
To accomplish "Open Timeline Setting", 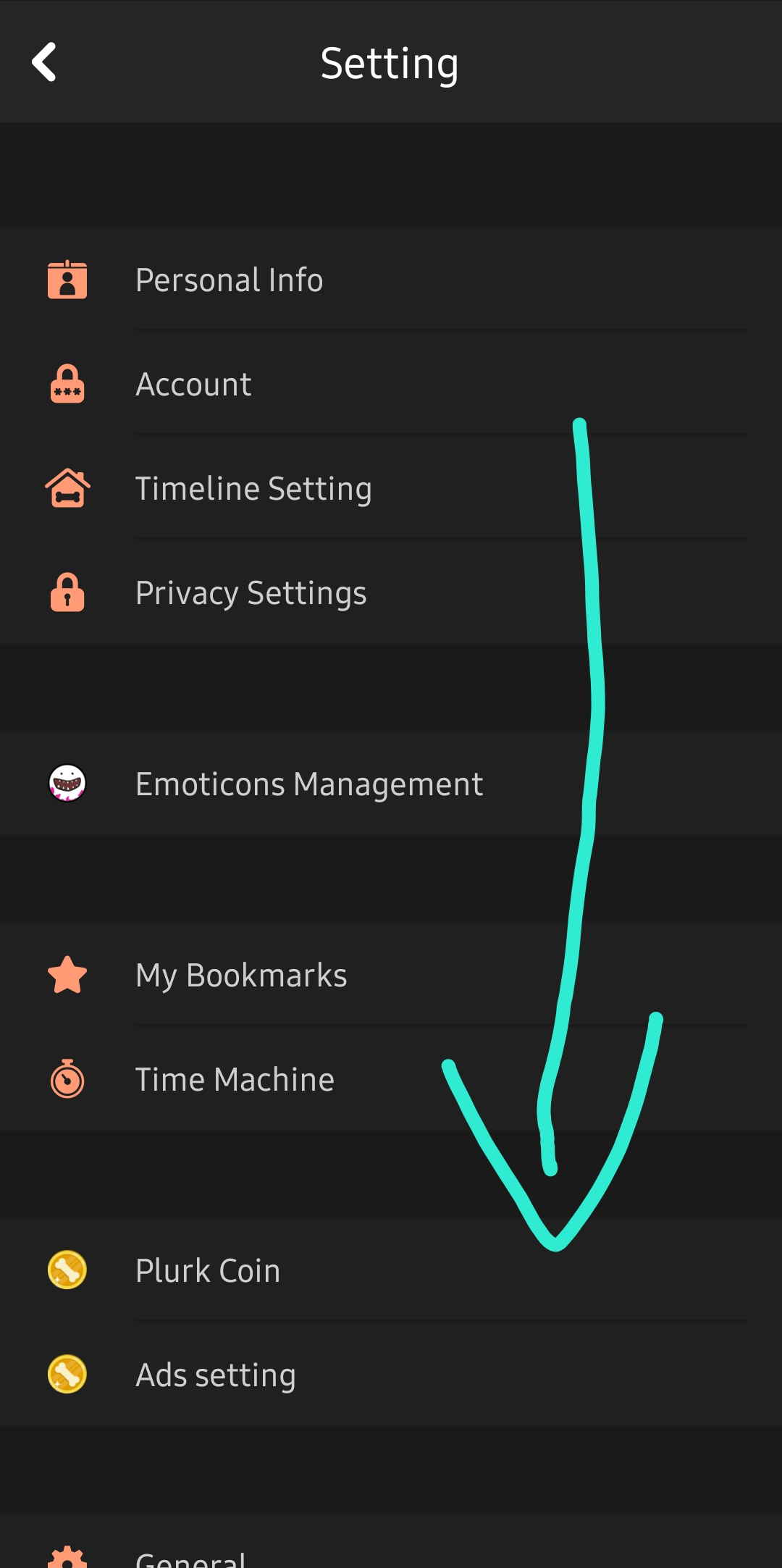I will pos(391,487).
